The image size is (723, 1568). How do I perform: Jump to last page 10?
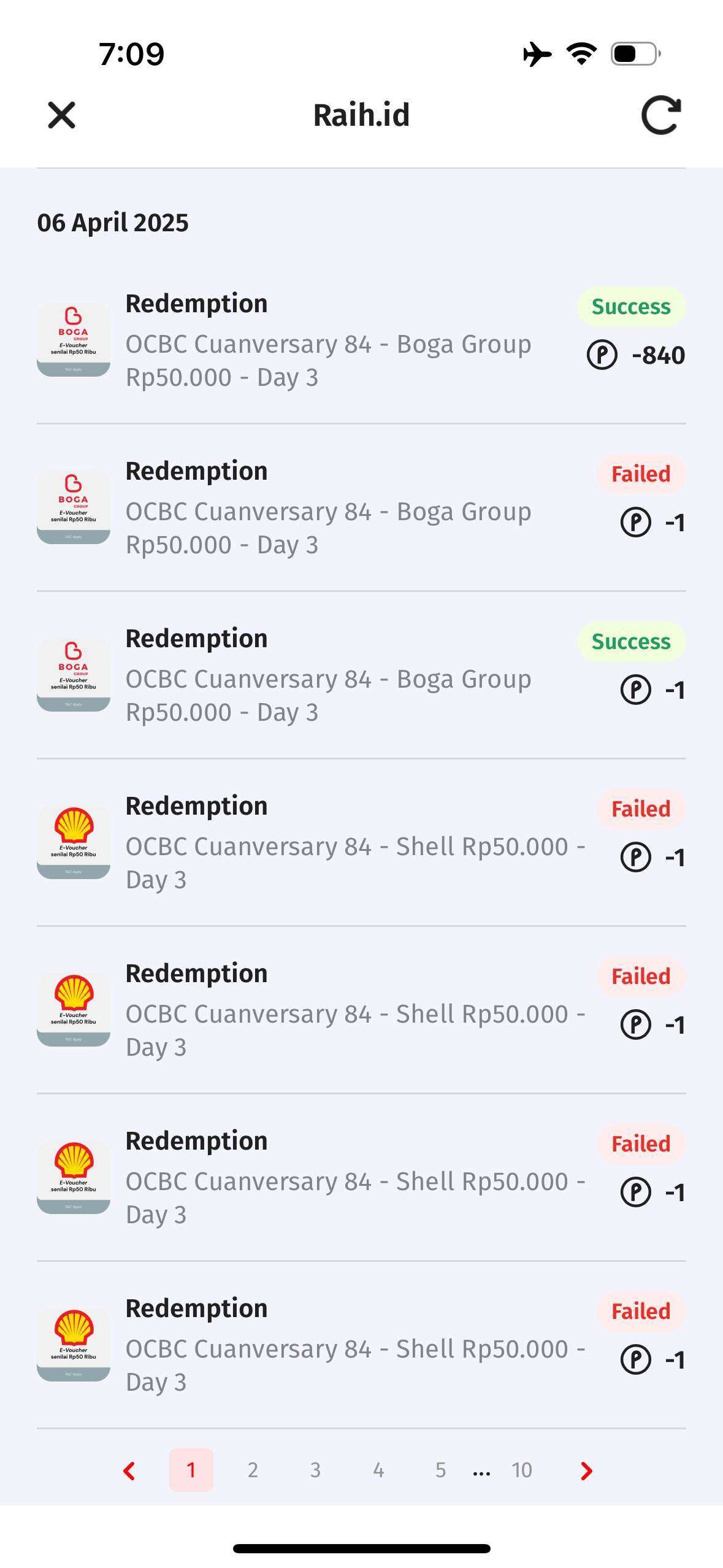[522, 1470]
